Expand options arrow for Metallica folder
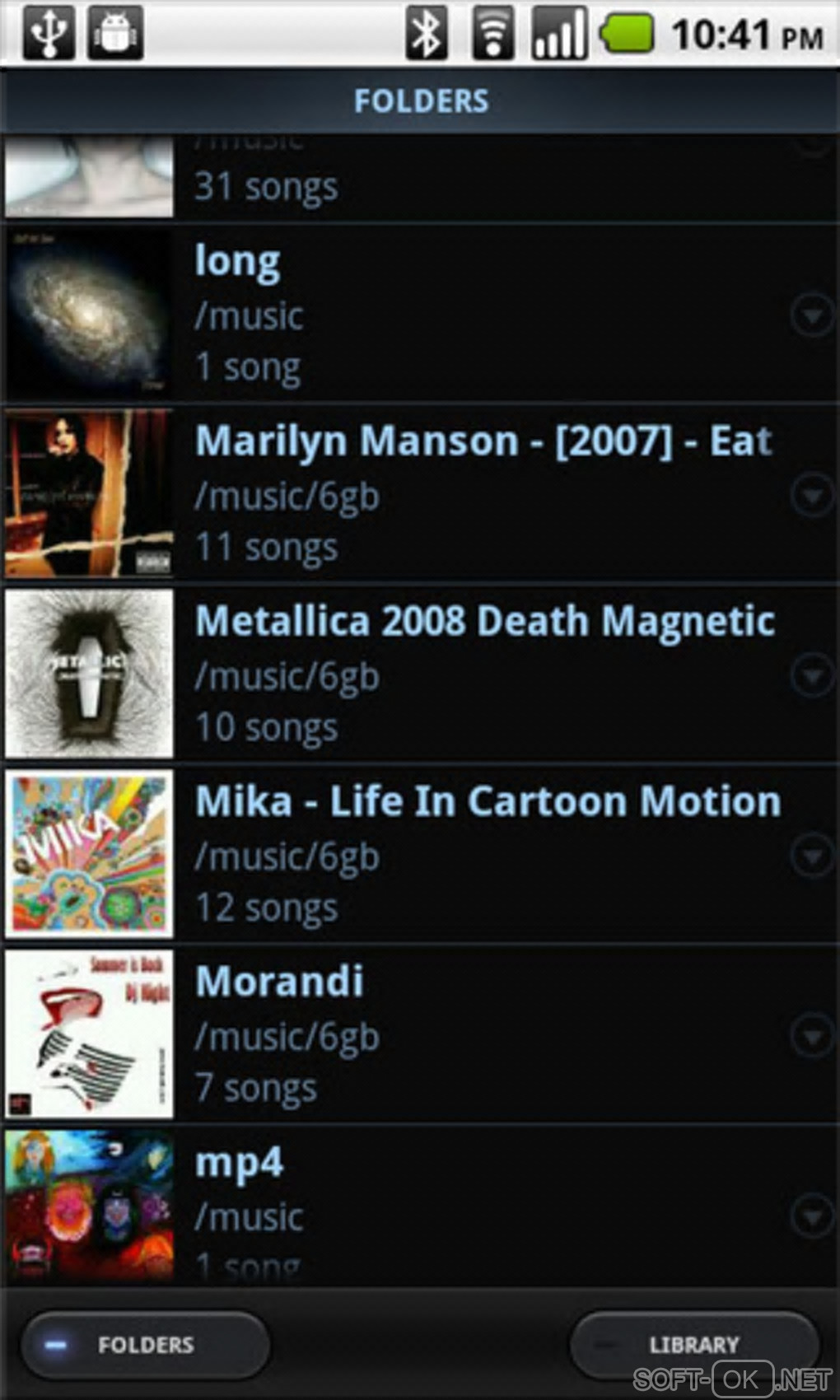 pos(812,675)
